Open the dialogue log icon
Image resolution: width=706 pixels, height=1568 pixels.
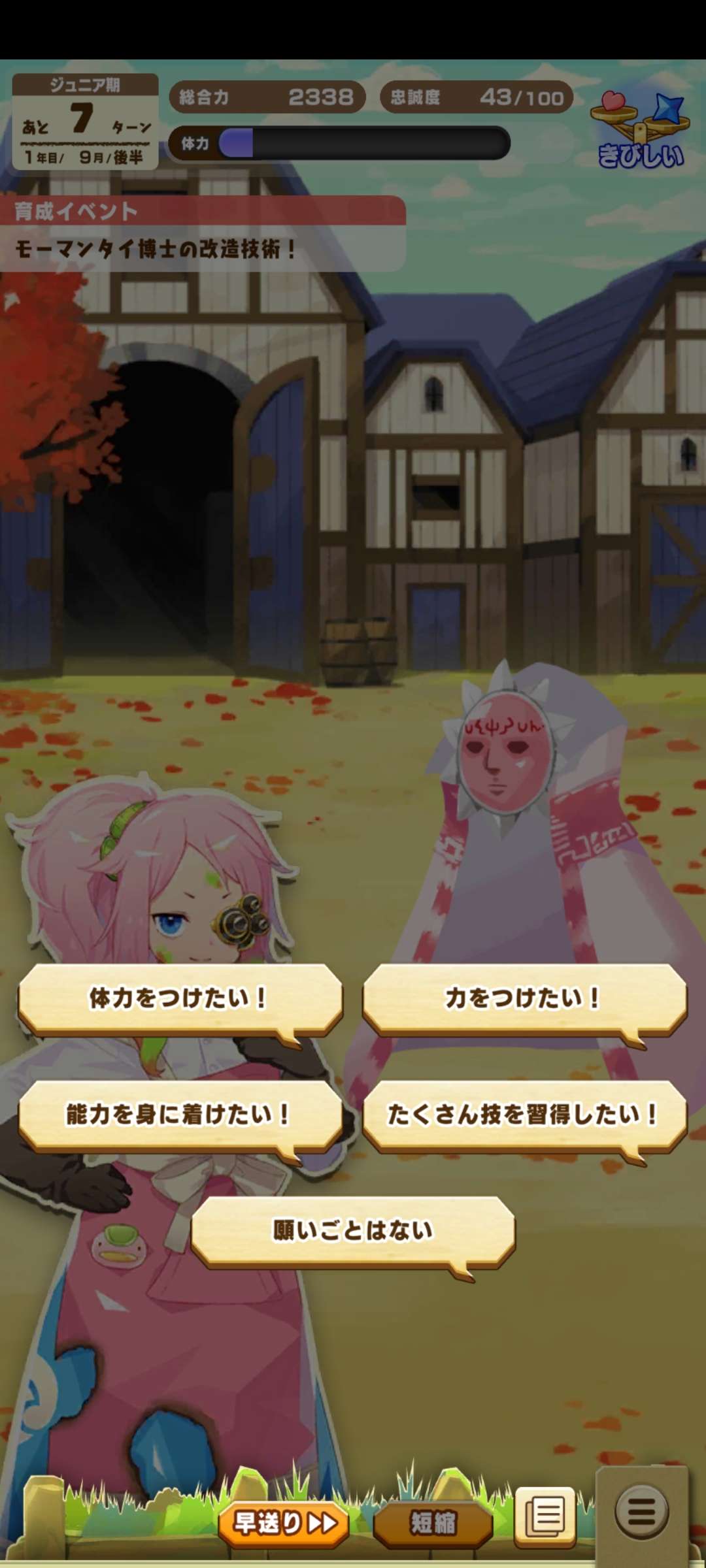click(x=545, y=1516)
